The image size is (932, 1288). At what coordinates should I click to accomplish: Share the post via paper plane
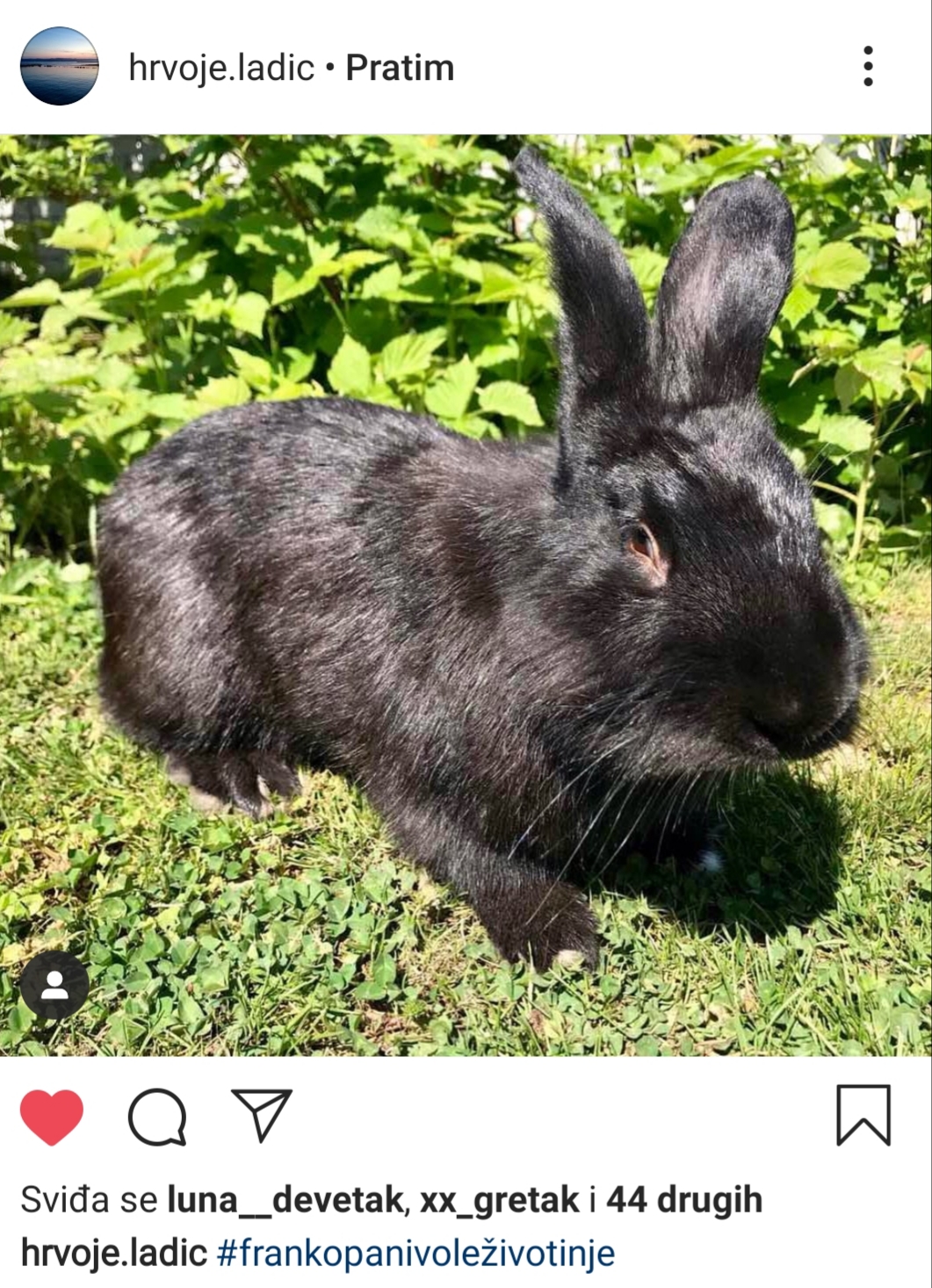(261, 1115)
